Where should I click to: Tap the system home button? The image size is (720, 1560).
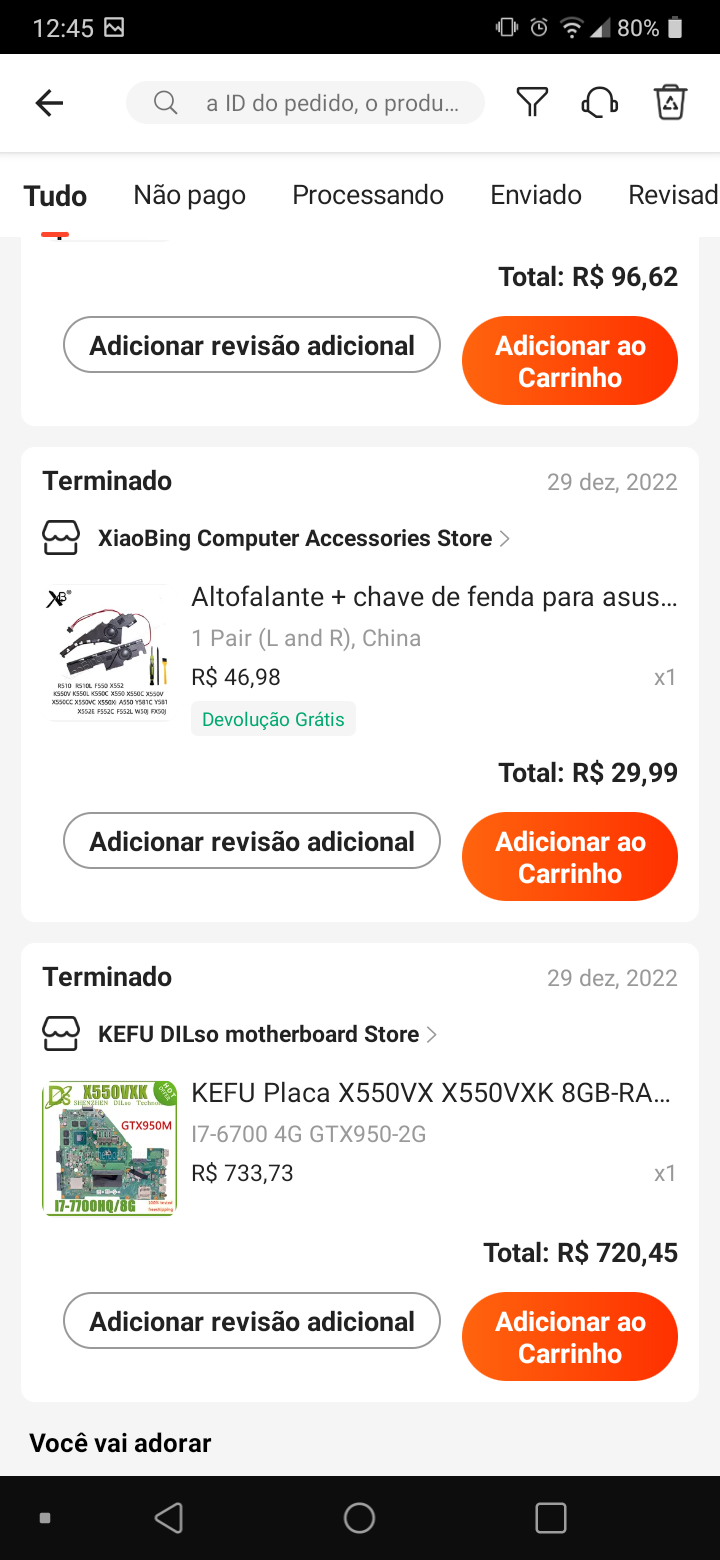[359, 1518]
